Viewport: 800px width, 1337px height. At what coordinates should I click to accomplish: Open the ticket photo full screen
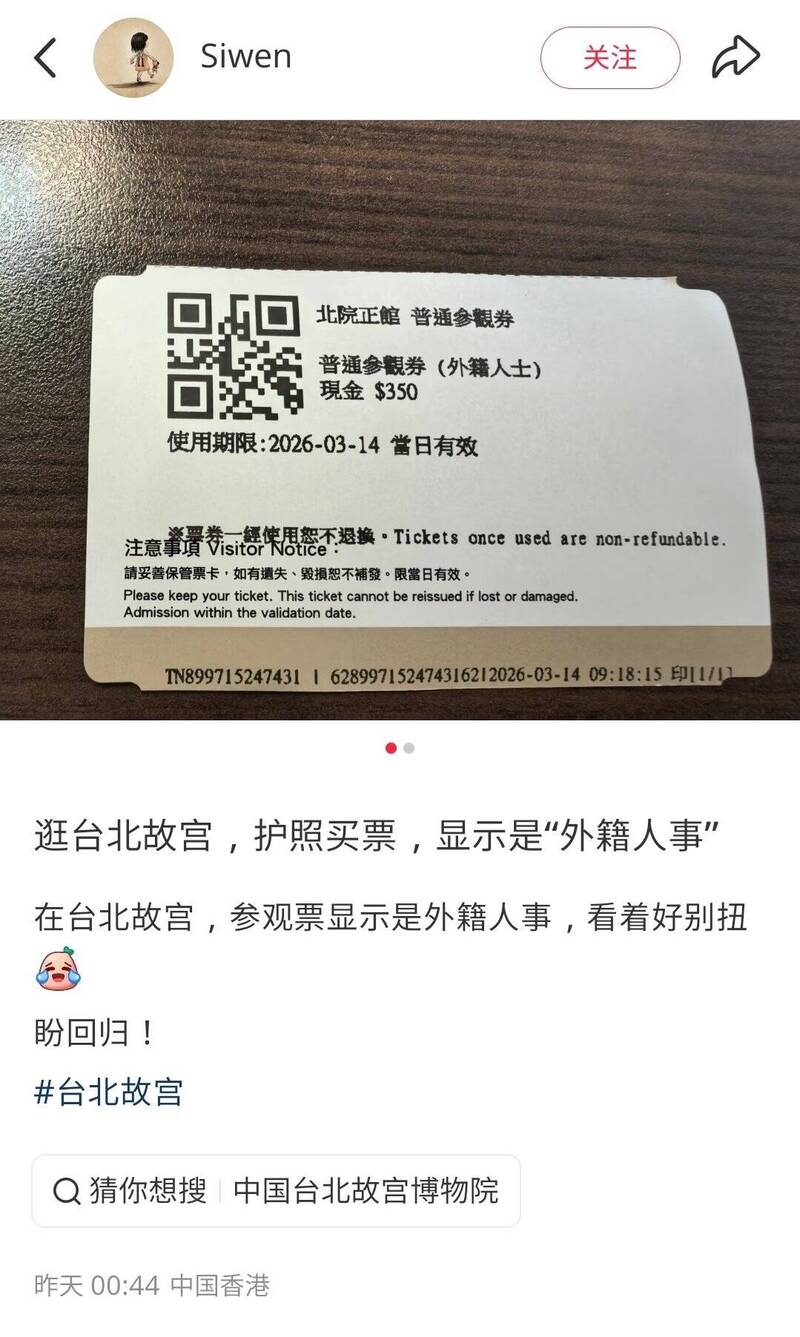pyautogui.click(x=400, y=420)
